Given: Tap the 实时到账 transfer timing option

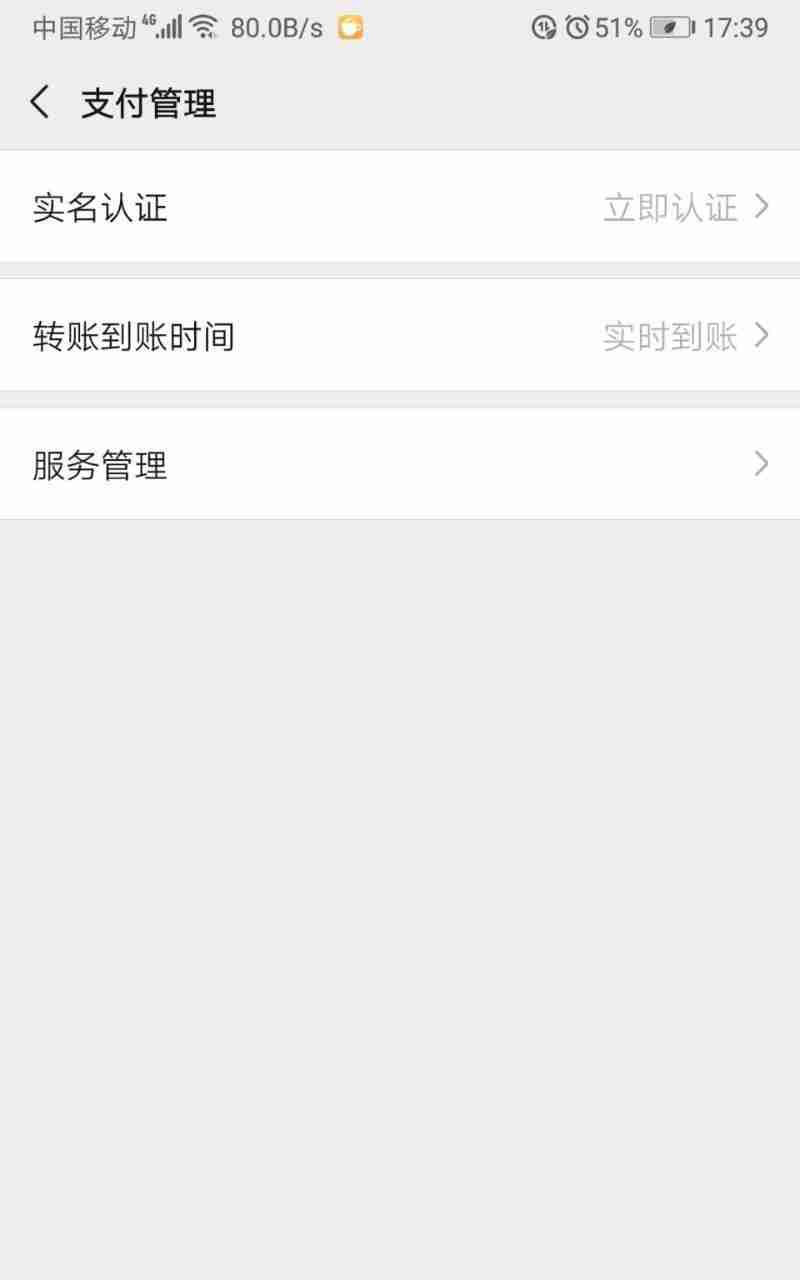Looking at the screenshot, I should 670,336.
